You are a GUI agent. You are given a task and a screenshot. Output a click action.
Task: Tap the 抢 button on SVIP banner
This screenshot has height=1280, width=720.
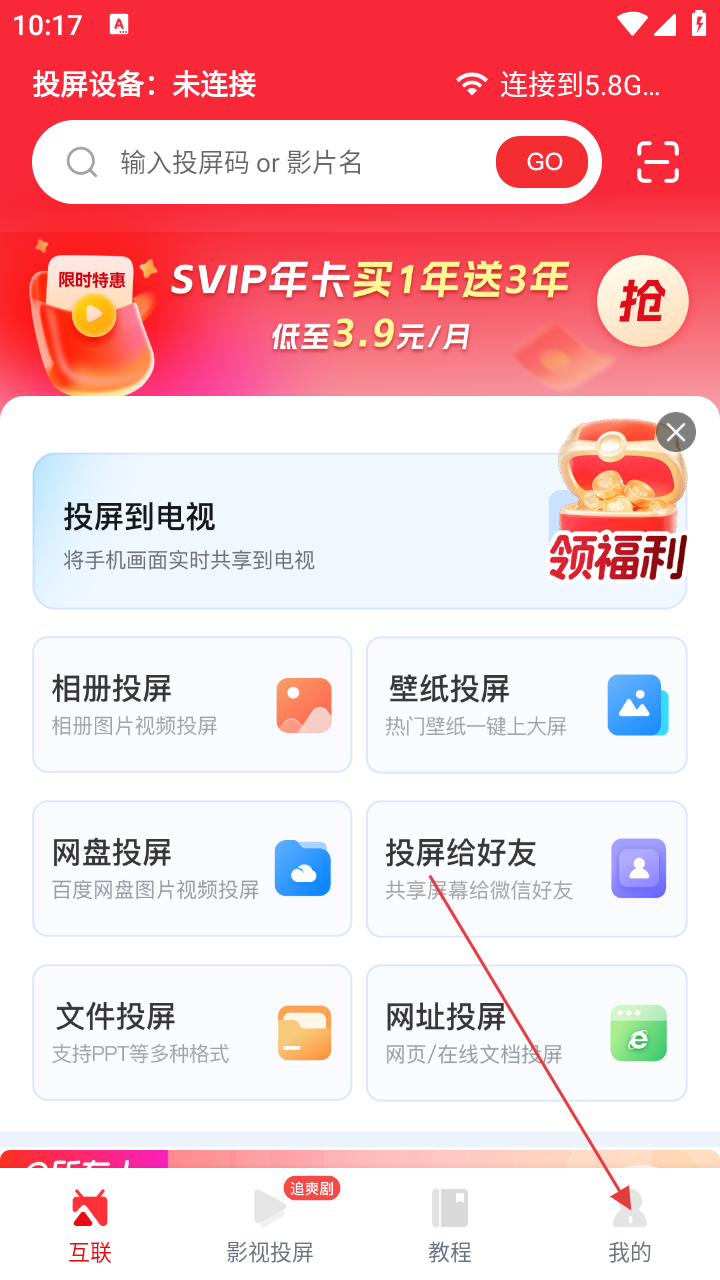[642, 301]
